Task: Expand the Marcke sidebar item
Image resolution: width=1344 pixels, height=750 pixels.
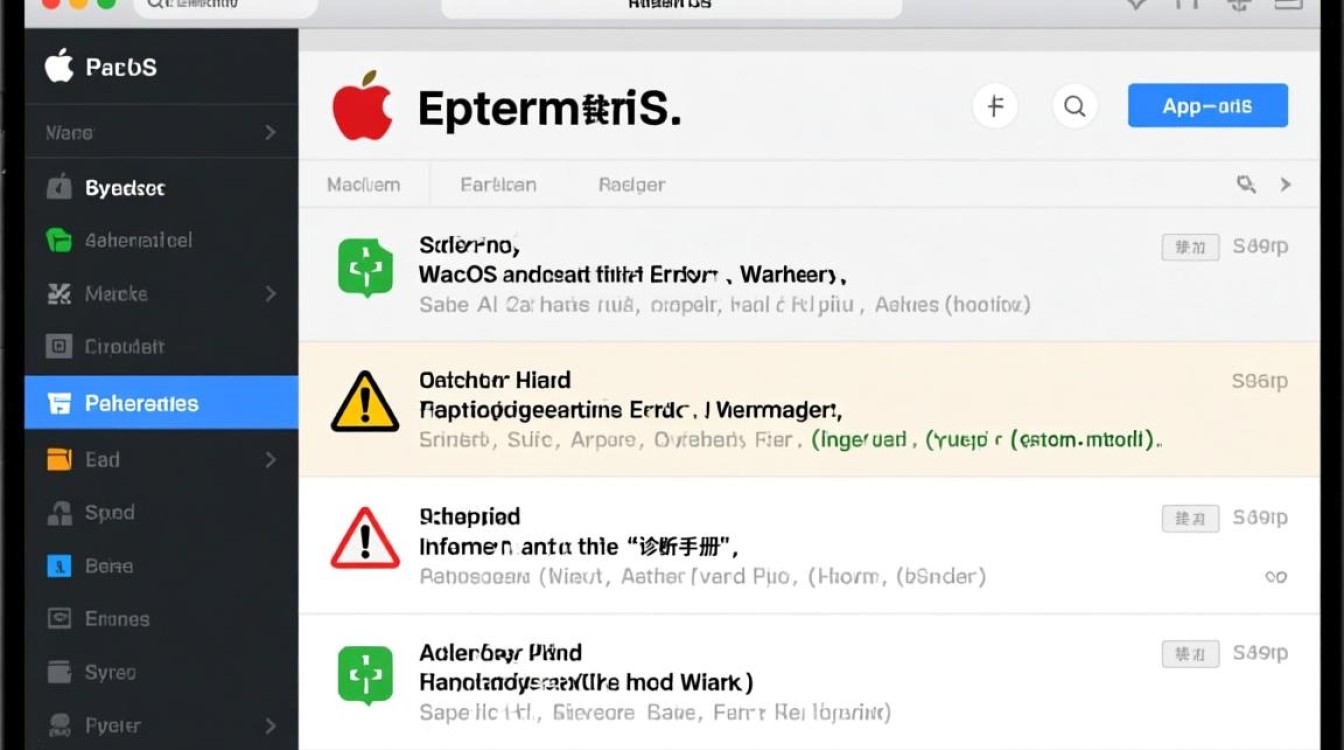Action: pos(270,294)
